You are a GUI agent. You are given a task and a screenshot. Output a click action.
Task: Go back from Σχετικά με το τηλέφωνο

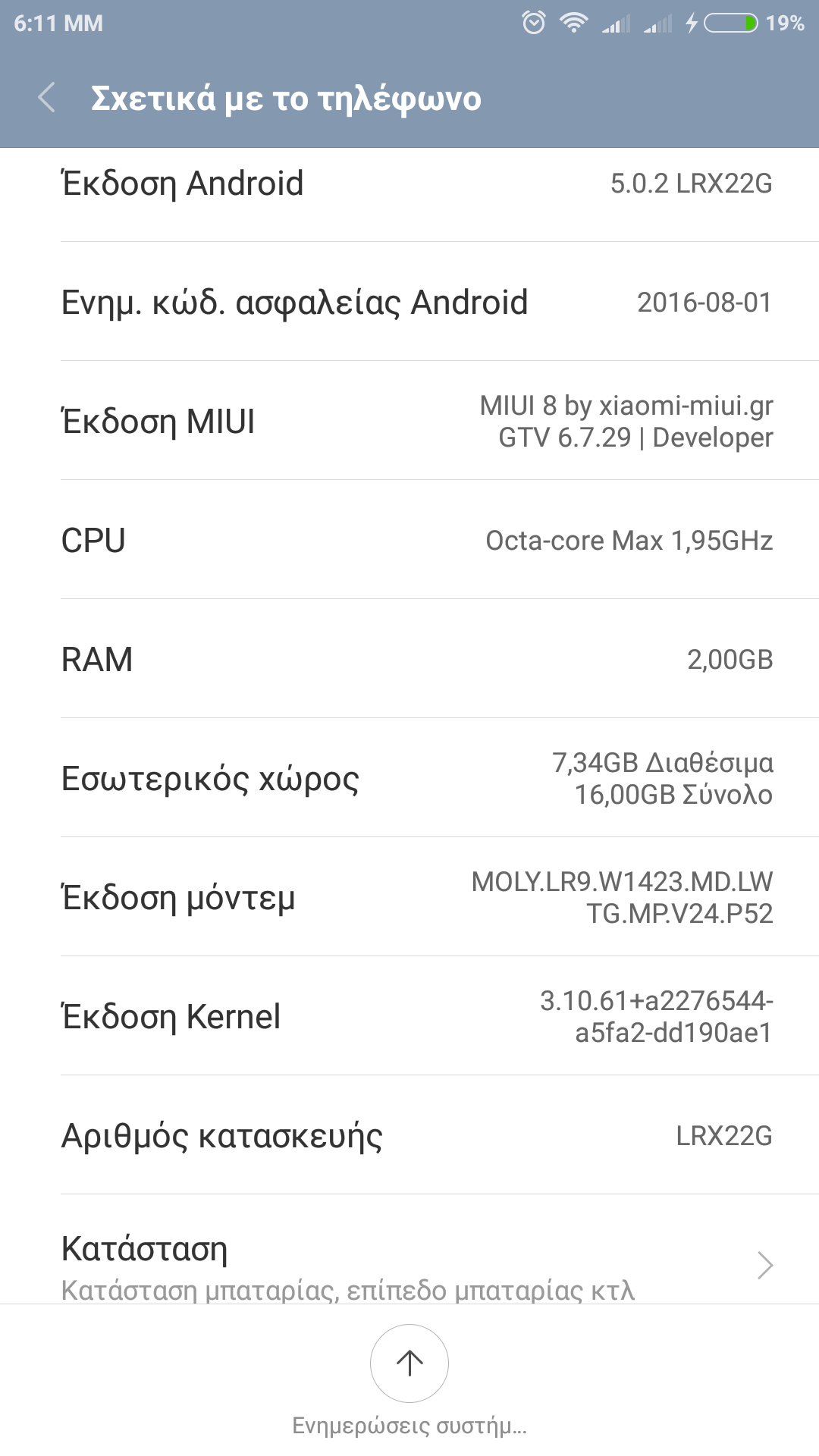(47, 99)
